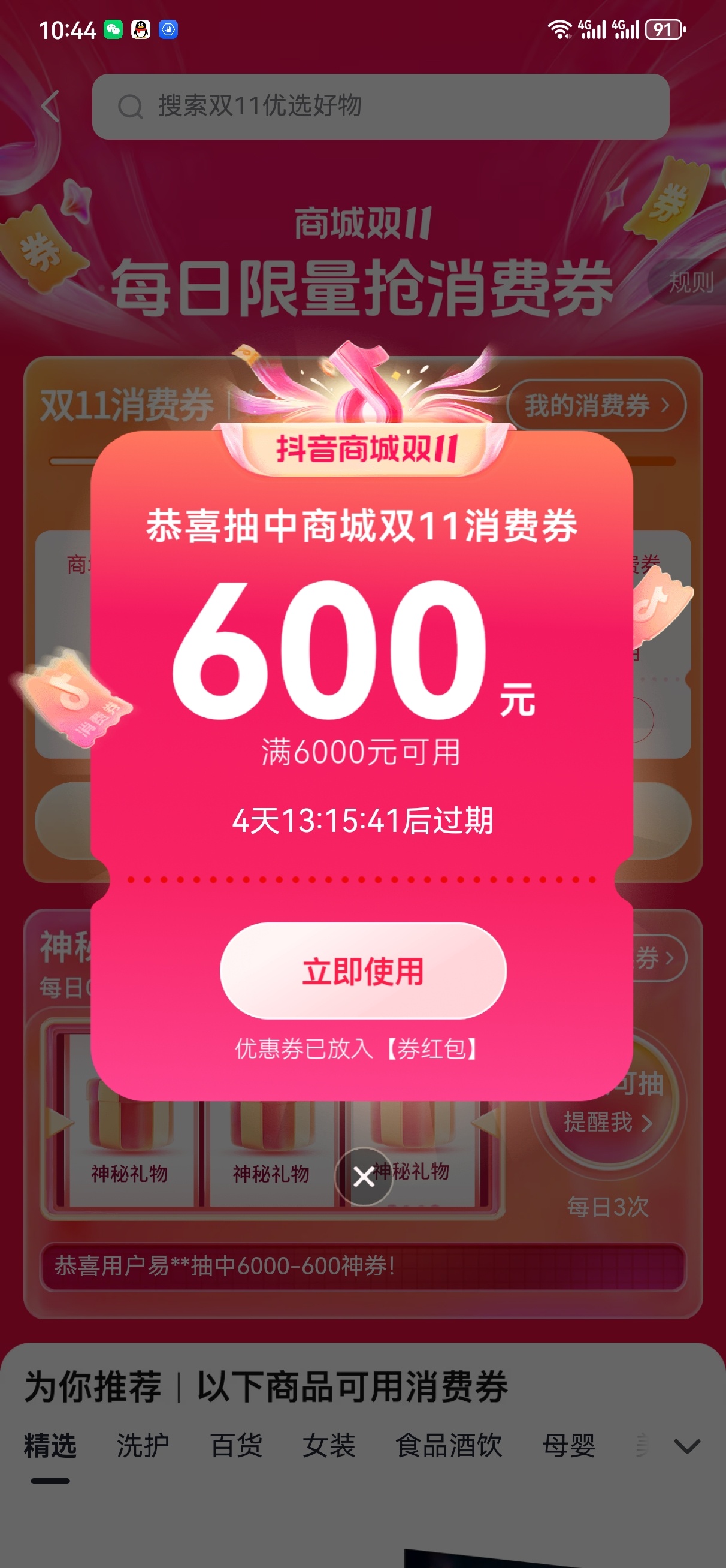Switch to the 百货 tab
Image resolution: width=726 pixels, height=1568 pixels.
(236, 1446)
